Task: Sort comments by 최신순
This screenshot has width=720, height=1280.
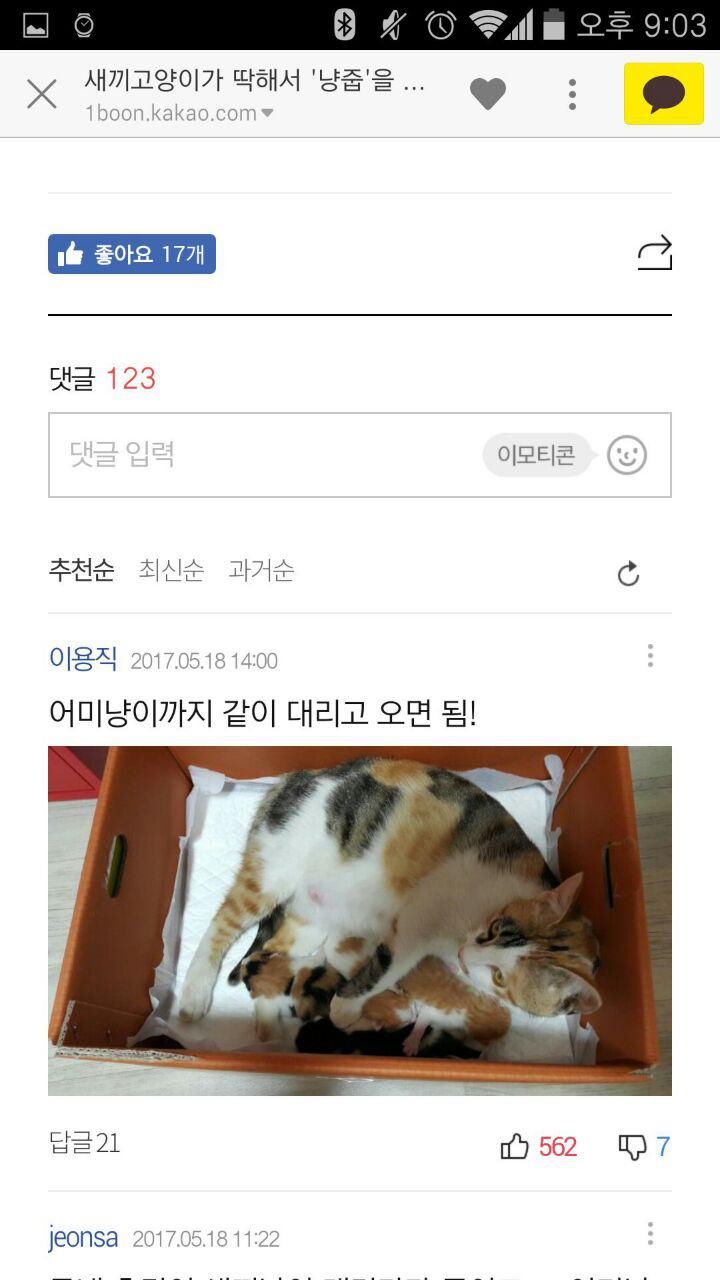Action: pos(171,570)
